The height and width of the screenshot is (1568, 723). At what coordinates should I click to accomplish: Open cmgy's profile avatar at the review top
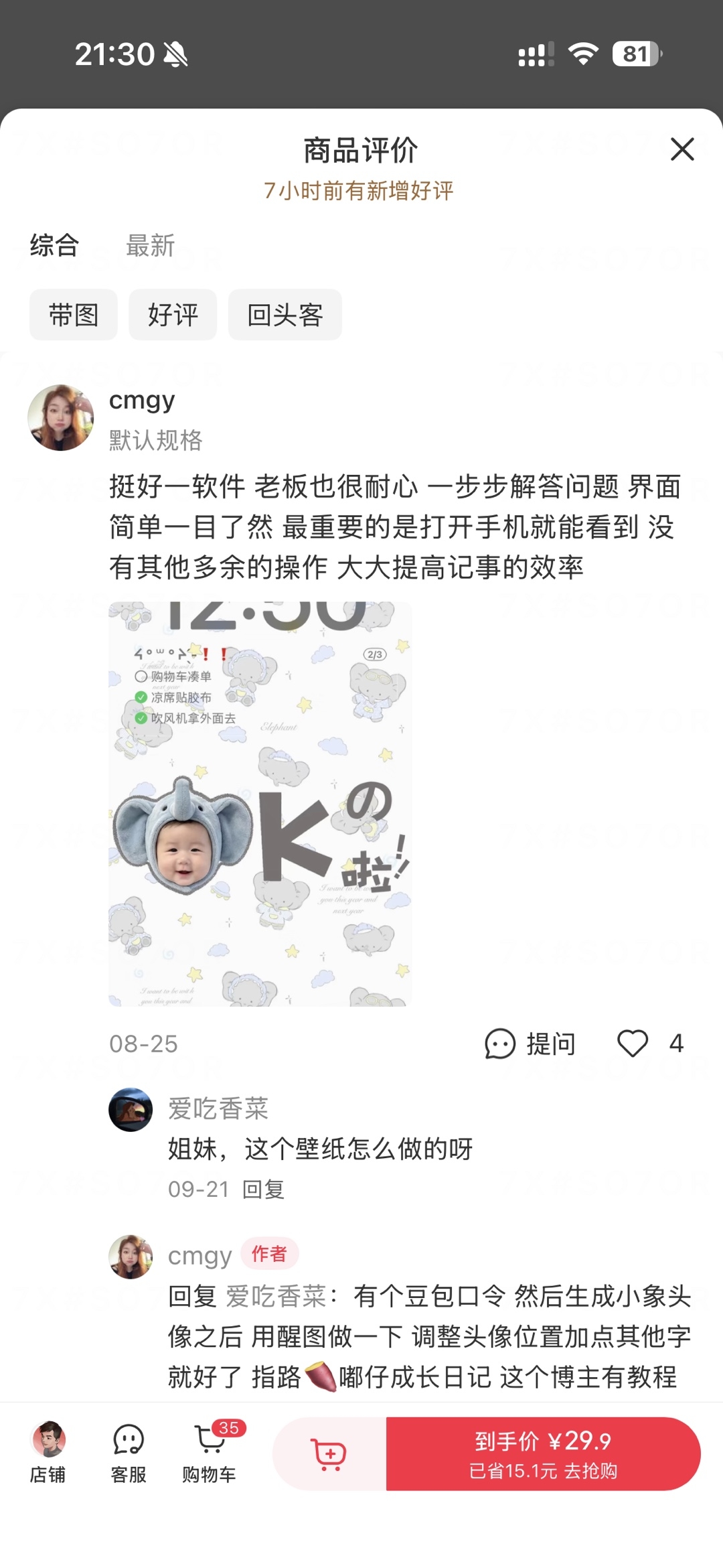pos(61,417)
